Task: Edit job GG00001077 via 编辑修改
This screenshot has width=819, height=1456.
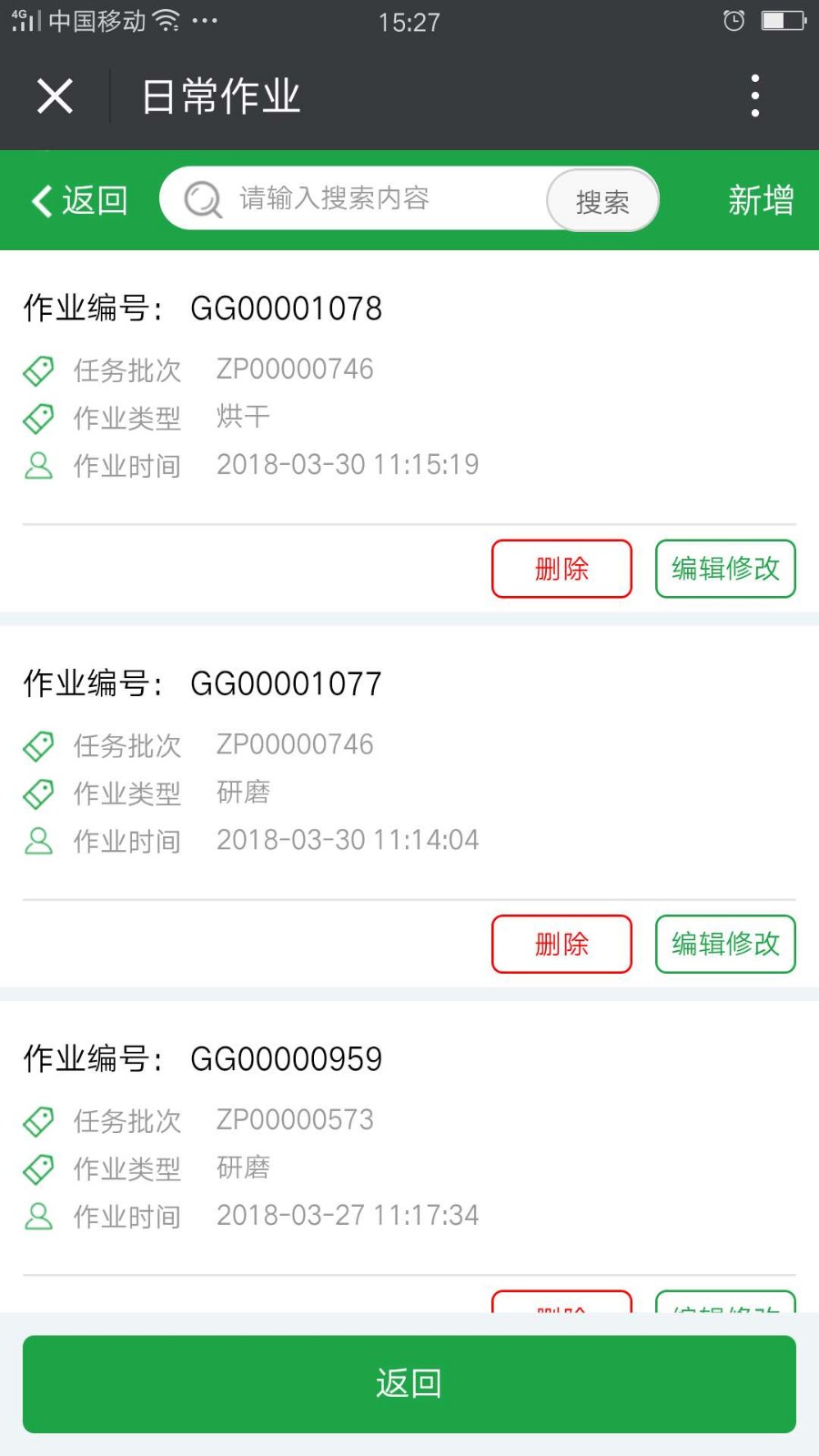Action: (x=725, y=944)
